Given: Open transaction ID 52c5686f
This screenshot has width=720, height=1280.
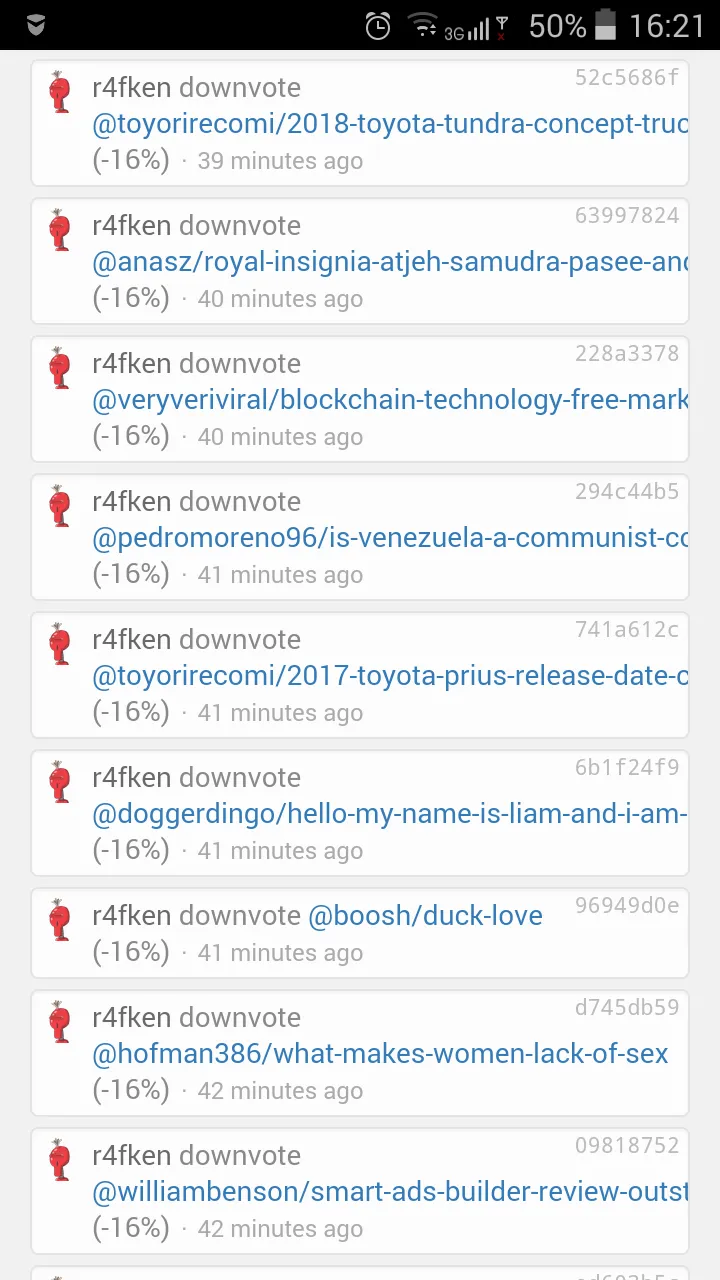Looking at the screenshot, I should 627,78.
